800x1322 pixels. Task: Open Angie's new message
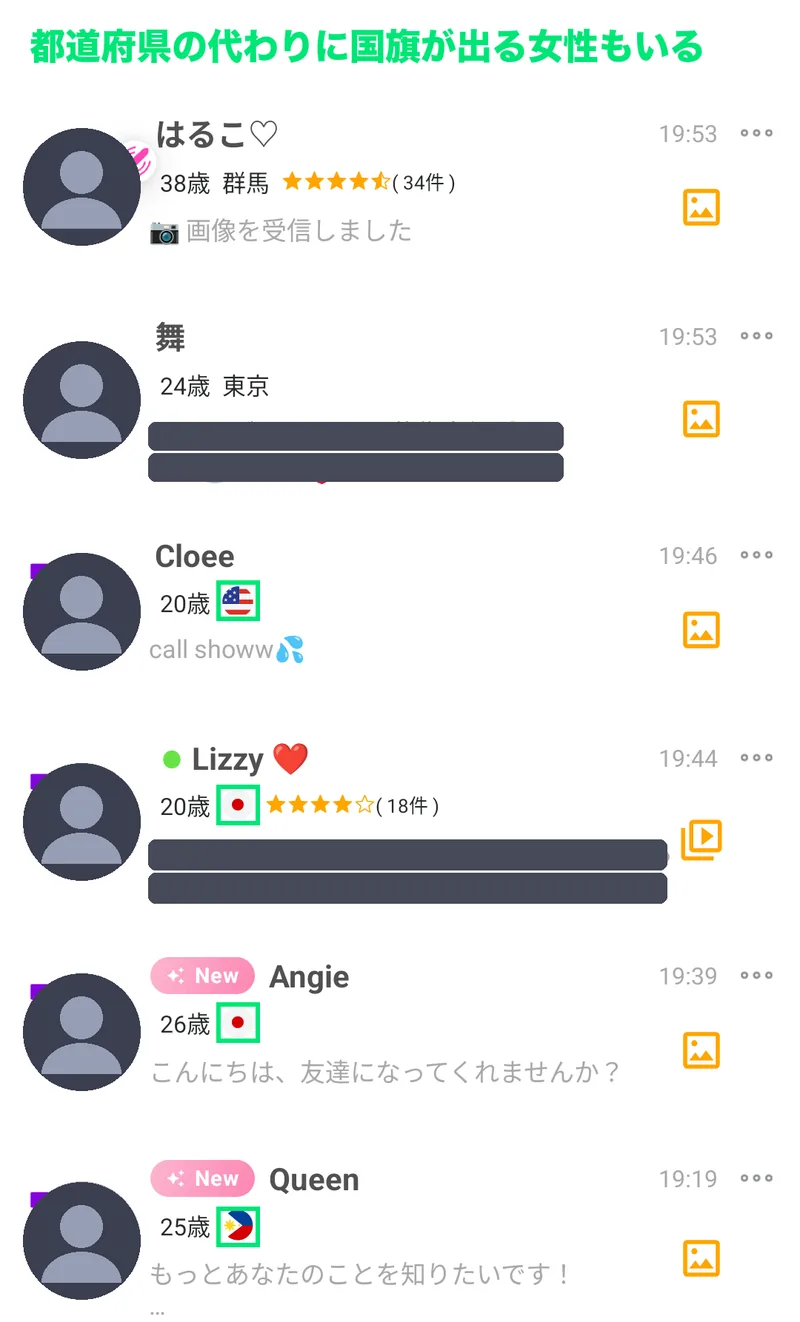[x=400, y=1032]
